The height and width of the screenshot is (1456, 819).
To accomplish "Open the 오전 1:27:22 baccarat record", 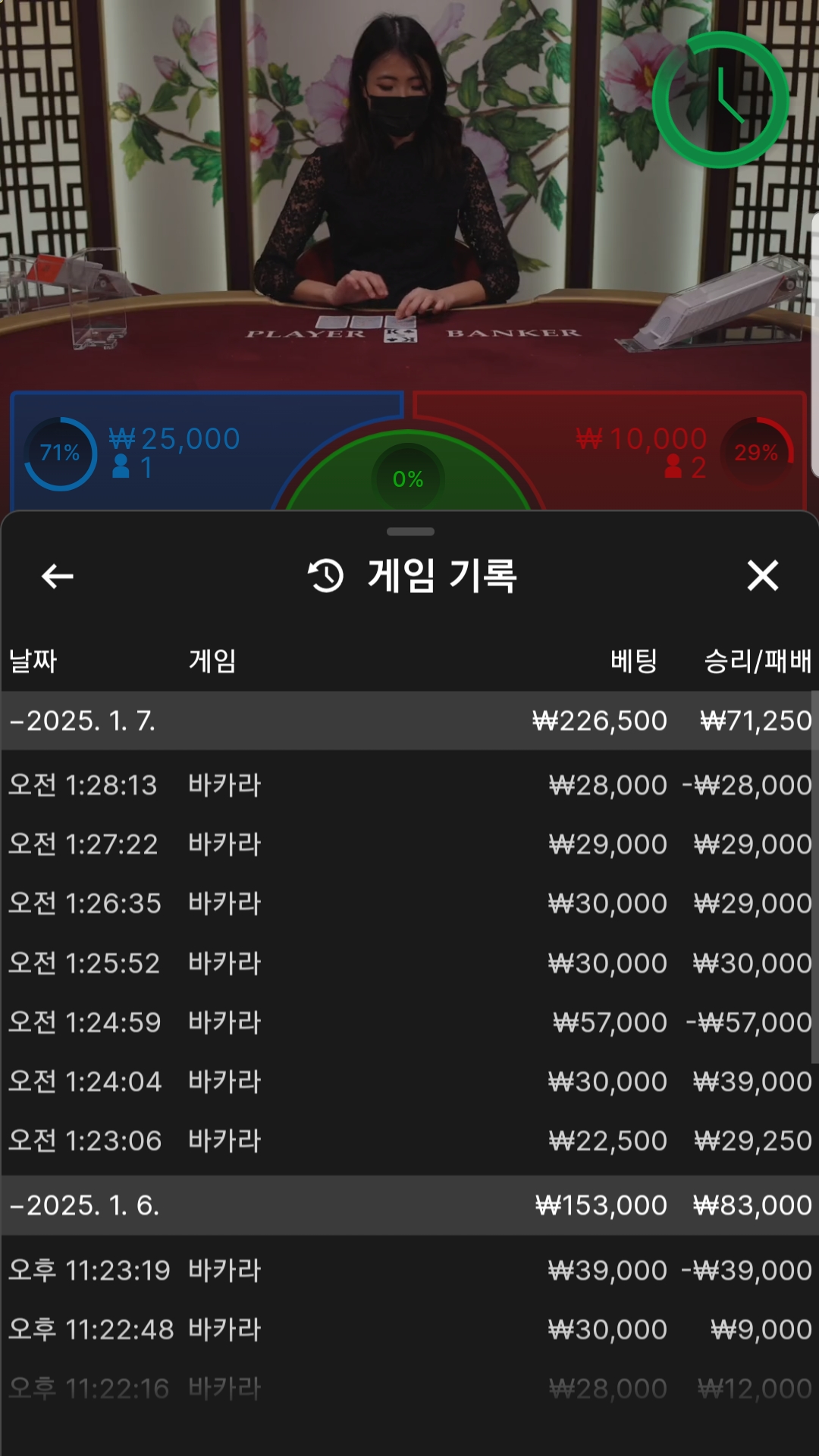I will coord(409,844).
